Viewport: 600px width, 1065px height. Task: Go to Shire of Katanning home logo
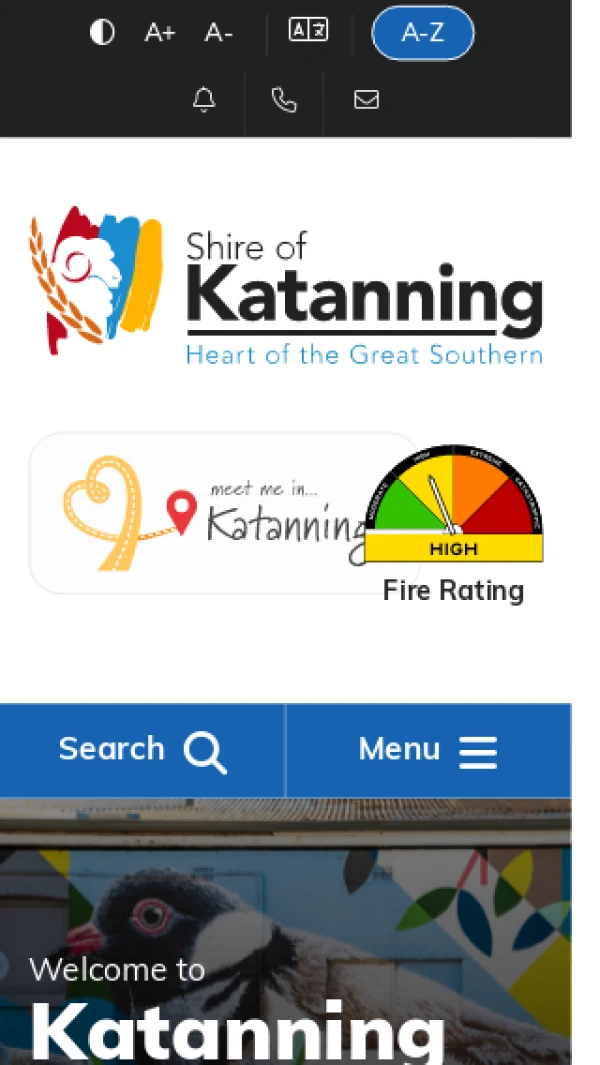[286, 285]
